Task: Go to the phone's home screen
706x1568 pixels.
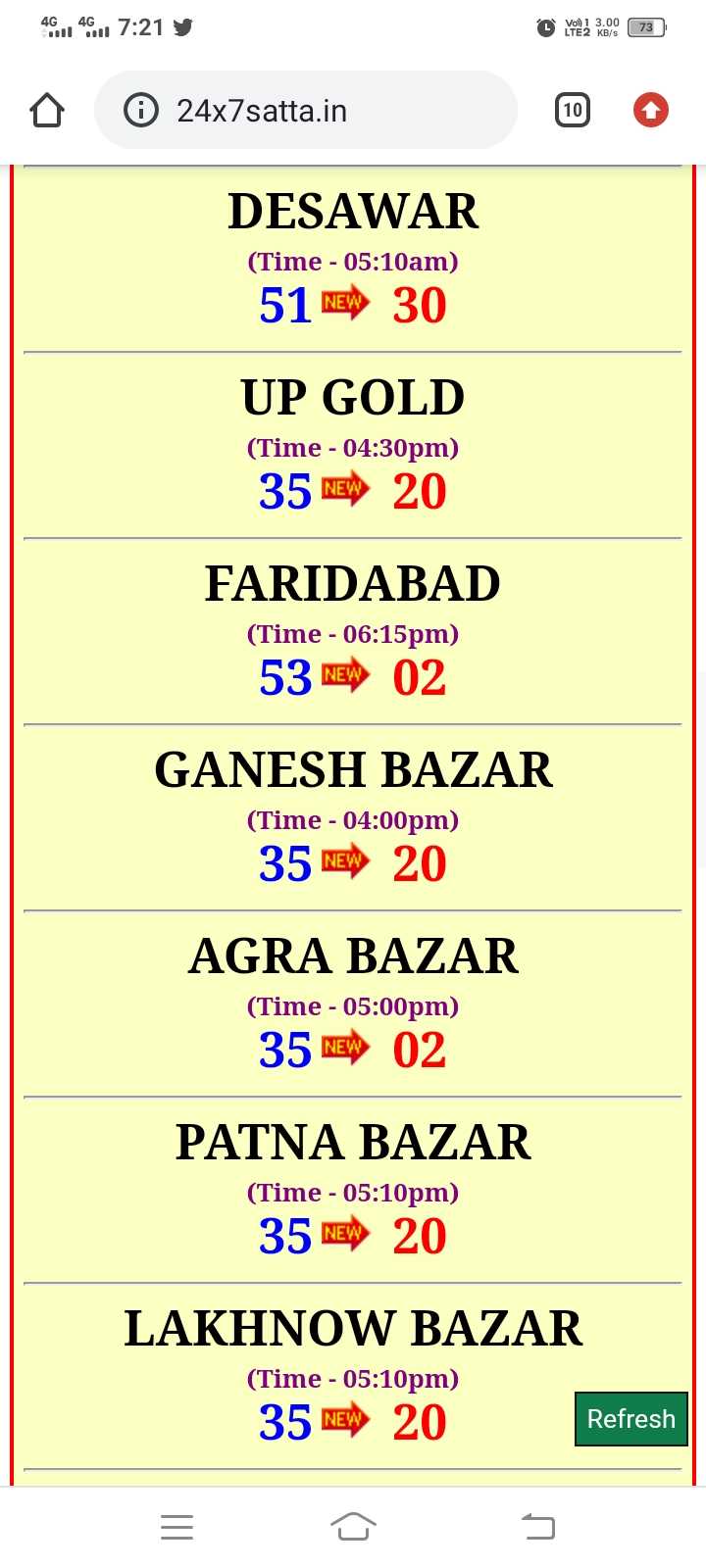Action: [353, 1526]
